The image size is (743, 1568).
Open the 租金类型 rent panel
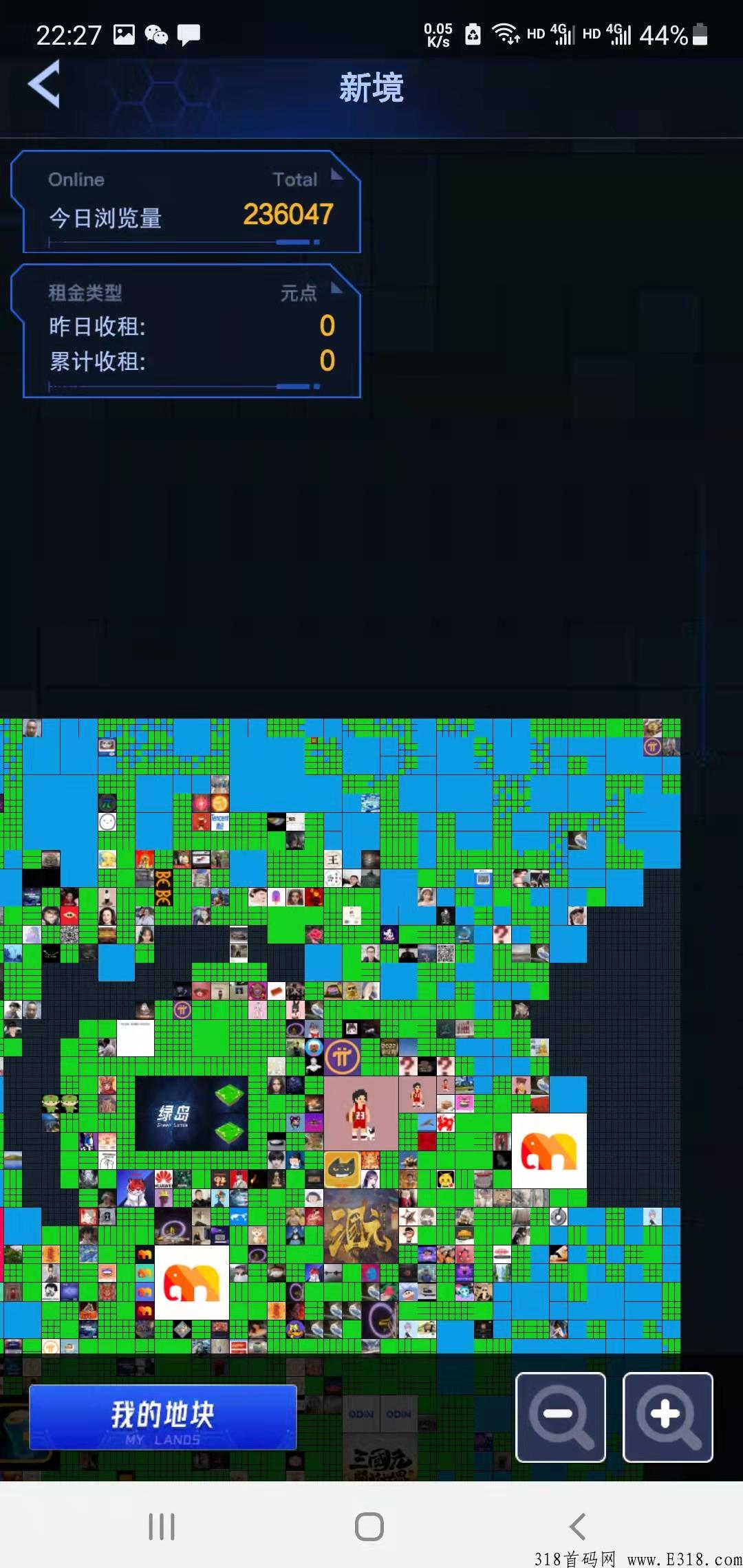coord(186,331)
